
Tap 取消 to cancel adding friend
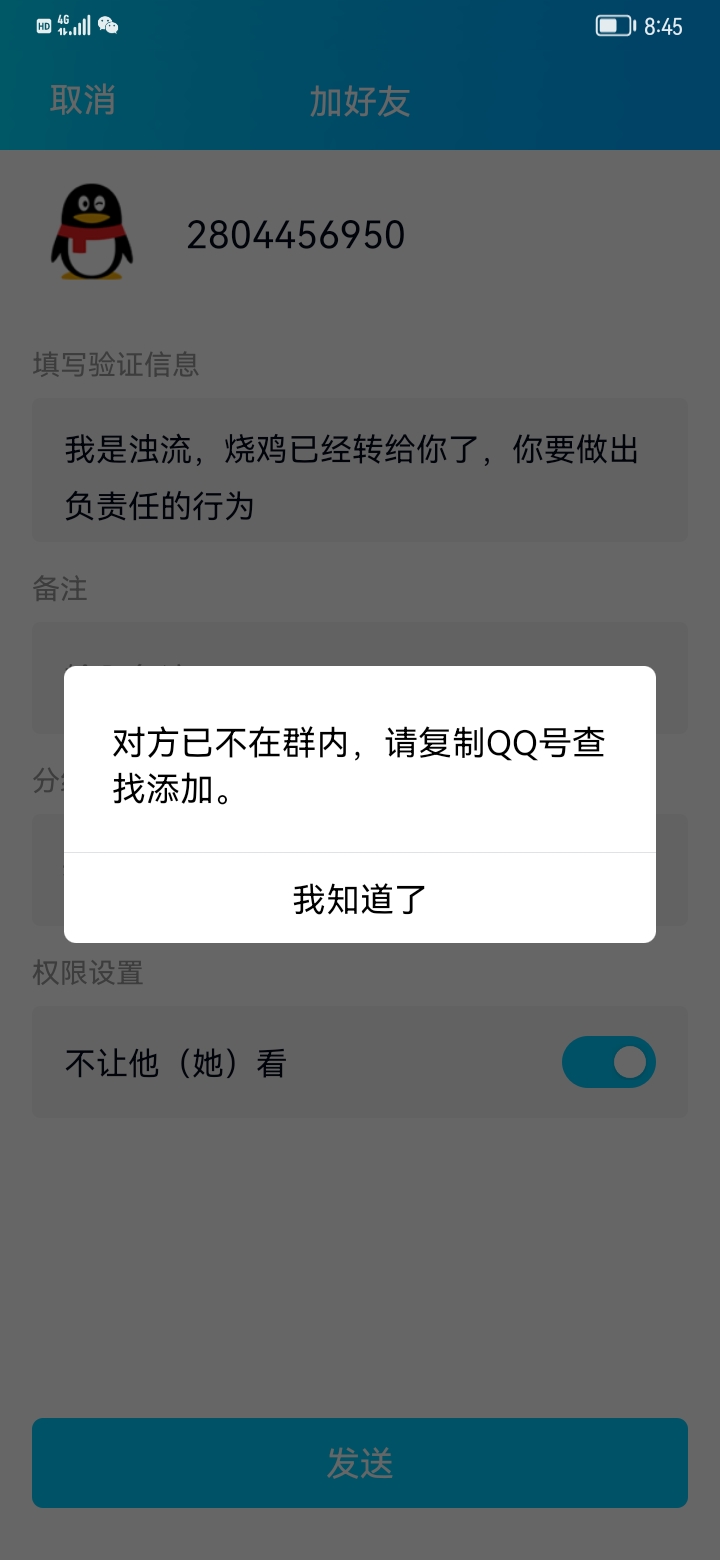83,100
